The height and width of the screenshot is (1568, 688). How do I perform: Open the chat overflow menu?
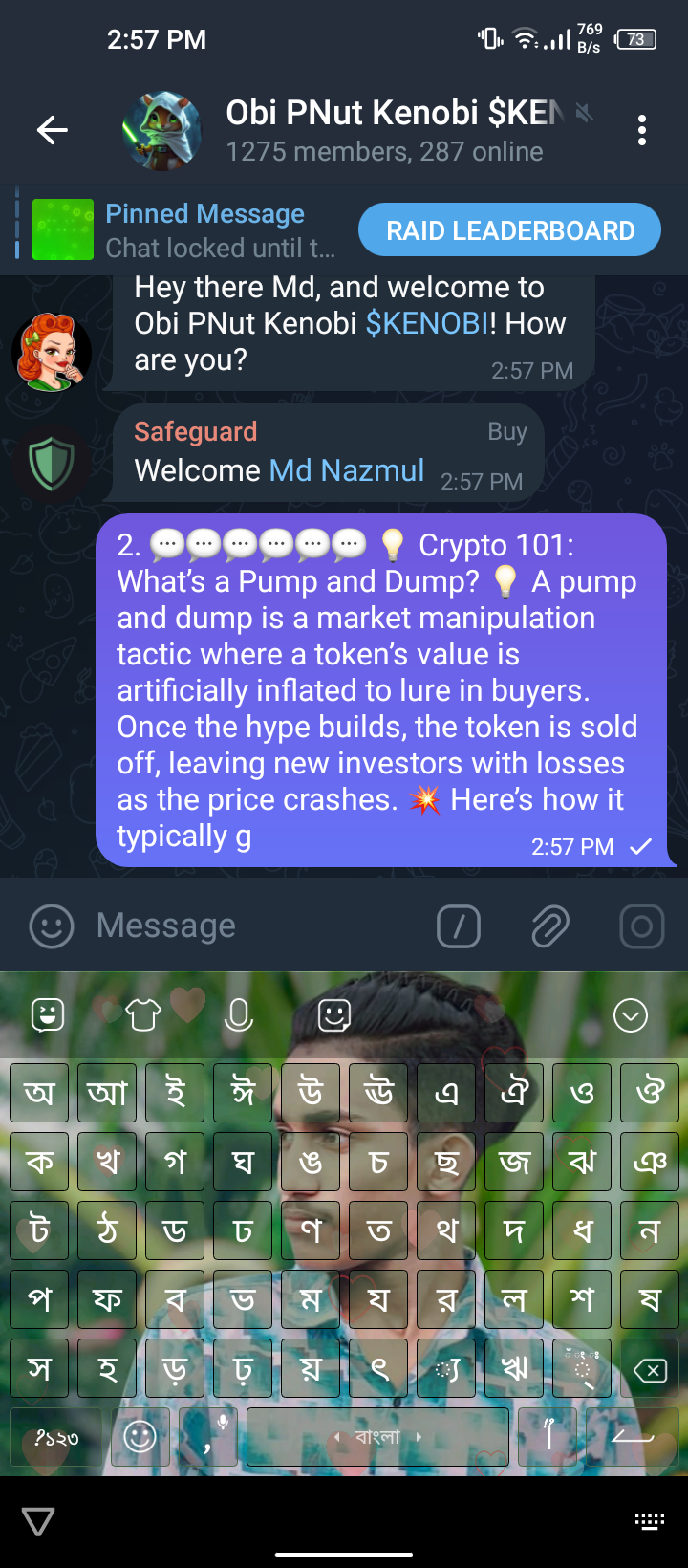click(642, 130)
